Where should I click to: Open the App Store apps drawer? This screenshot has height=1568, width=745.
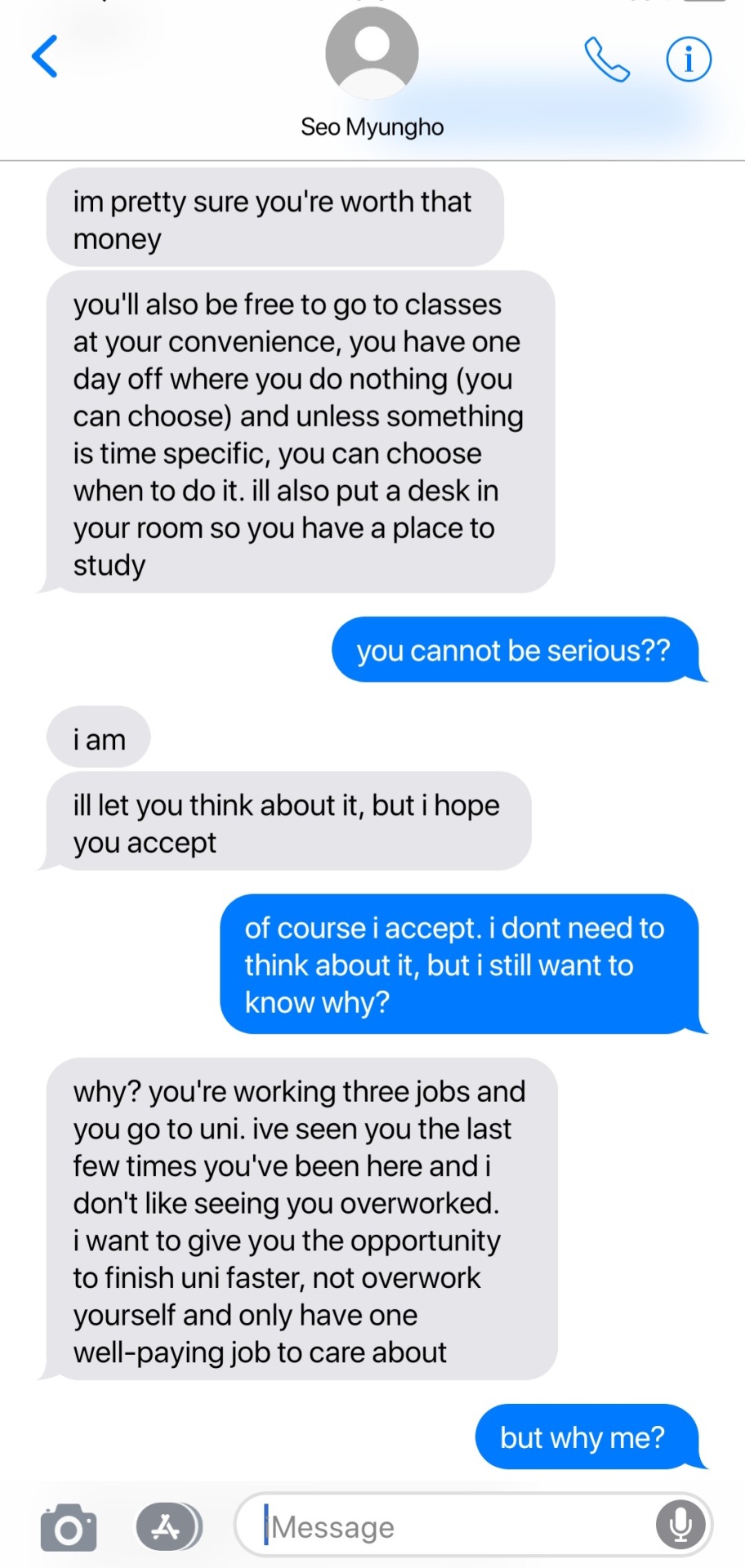click(168, 1526)
